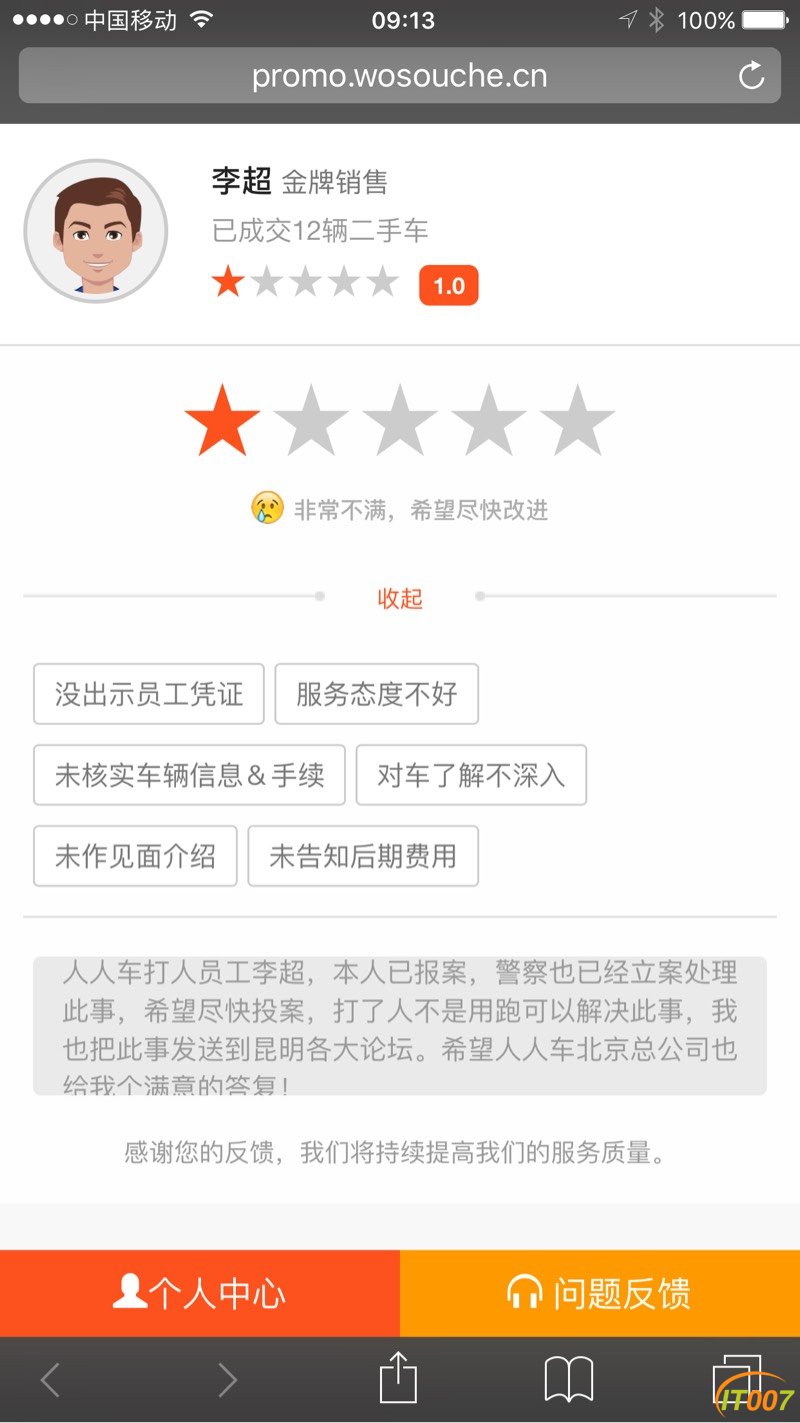800x1423 pixels.
Task: Pick the 未作见面介绍 tag
Action: pyautogui.click(x=135, y=856)
